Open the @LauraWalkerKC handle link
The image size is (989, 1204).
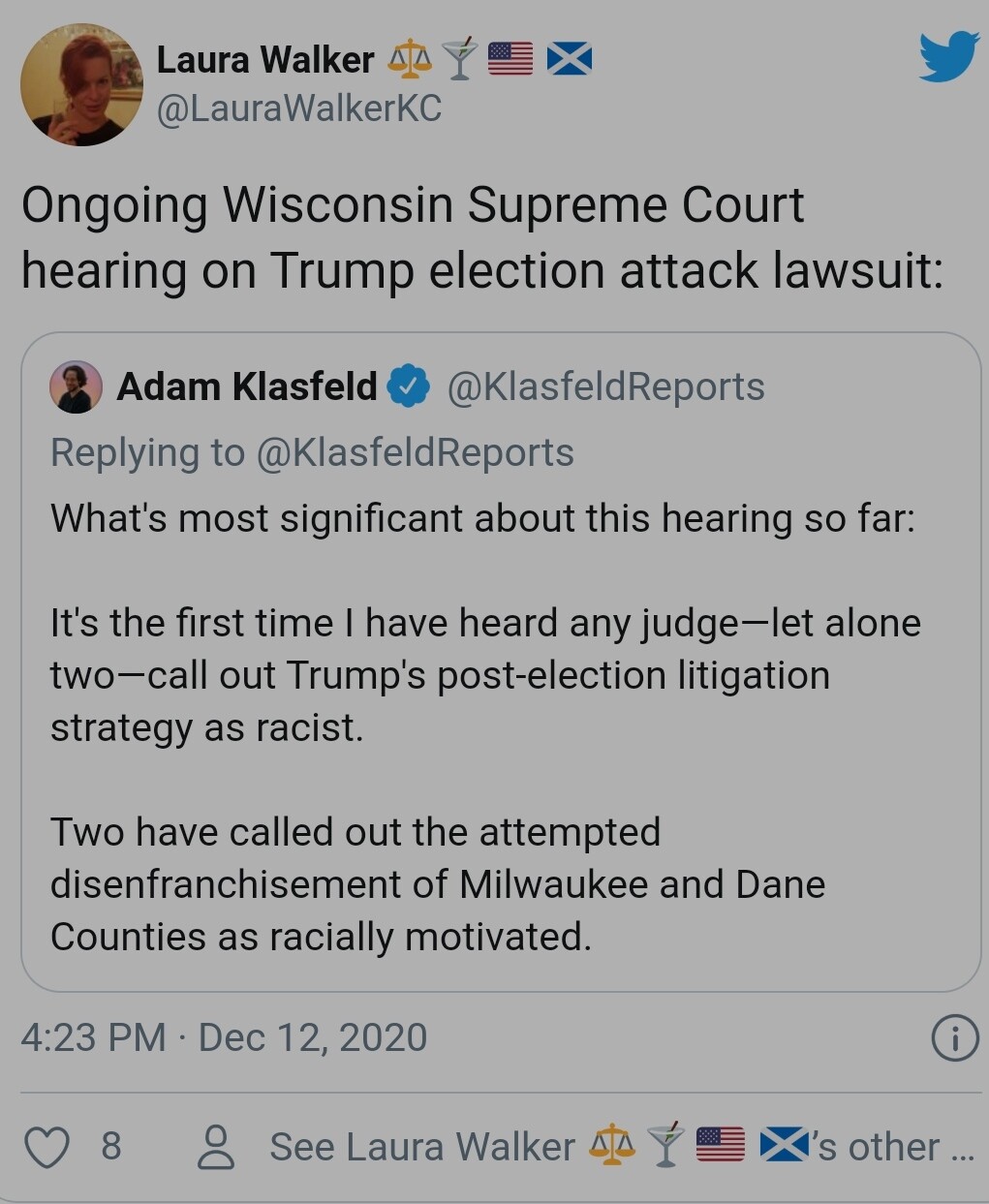298,109
